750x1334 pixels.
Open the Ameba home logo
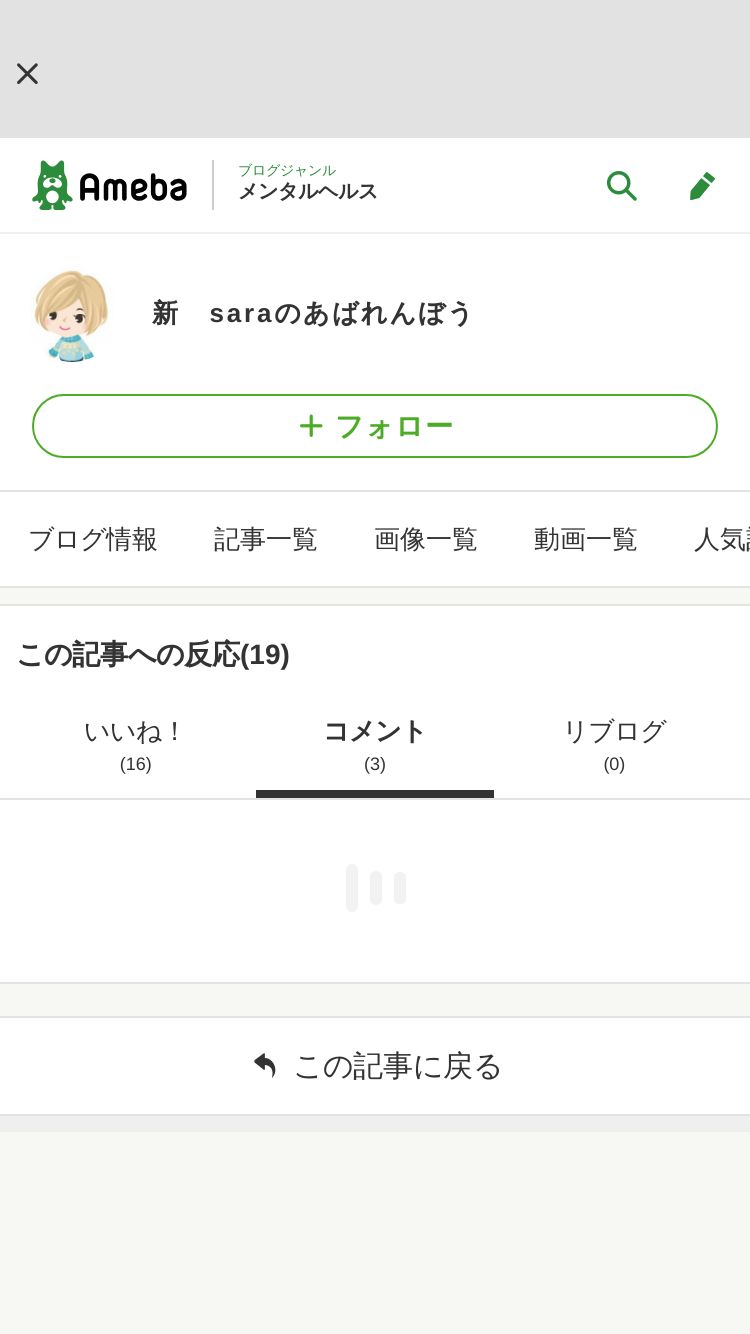(x=110, y=185)
